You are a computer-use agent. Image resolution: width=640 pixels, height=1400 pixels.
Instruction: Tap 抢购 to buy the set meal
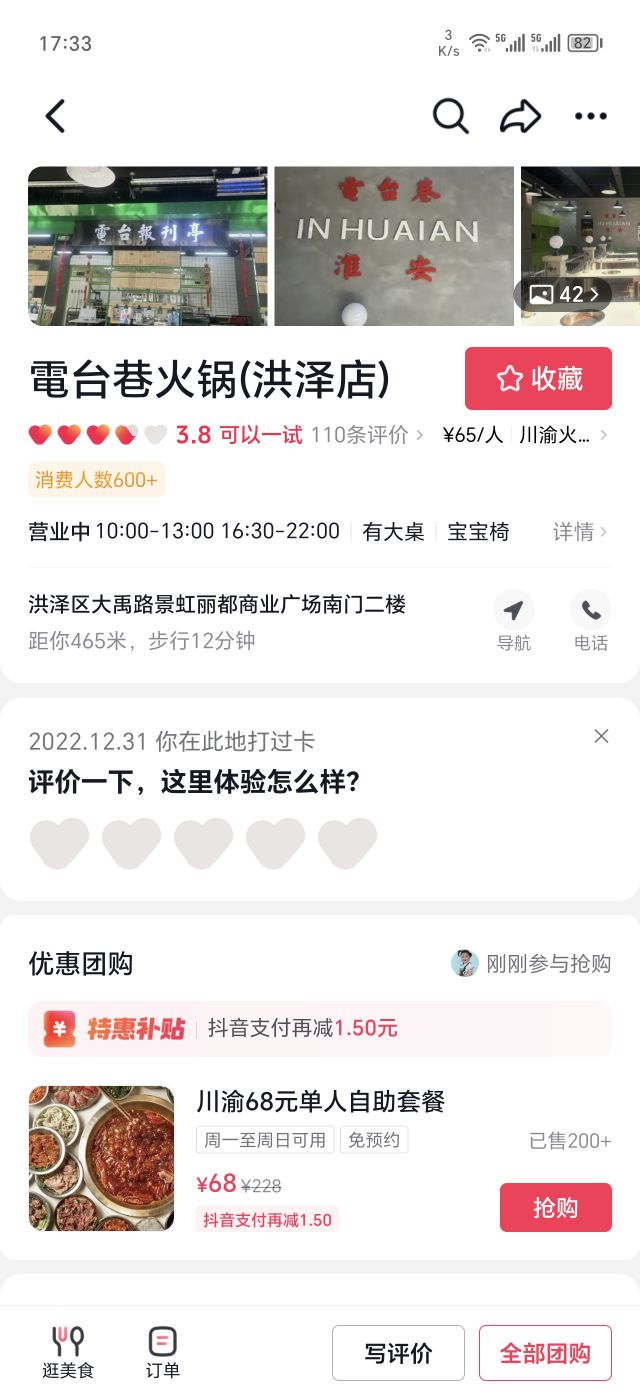[555, 1207]
